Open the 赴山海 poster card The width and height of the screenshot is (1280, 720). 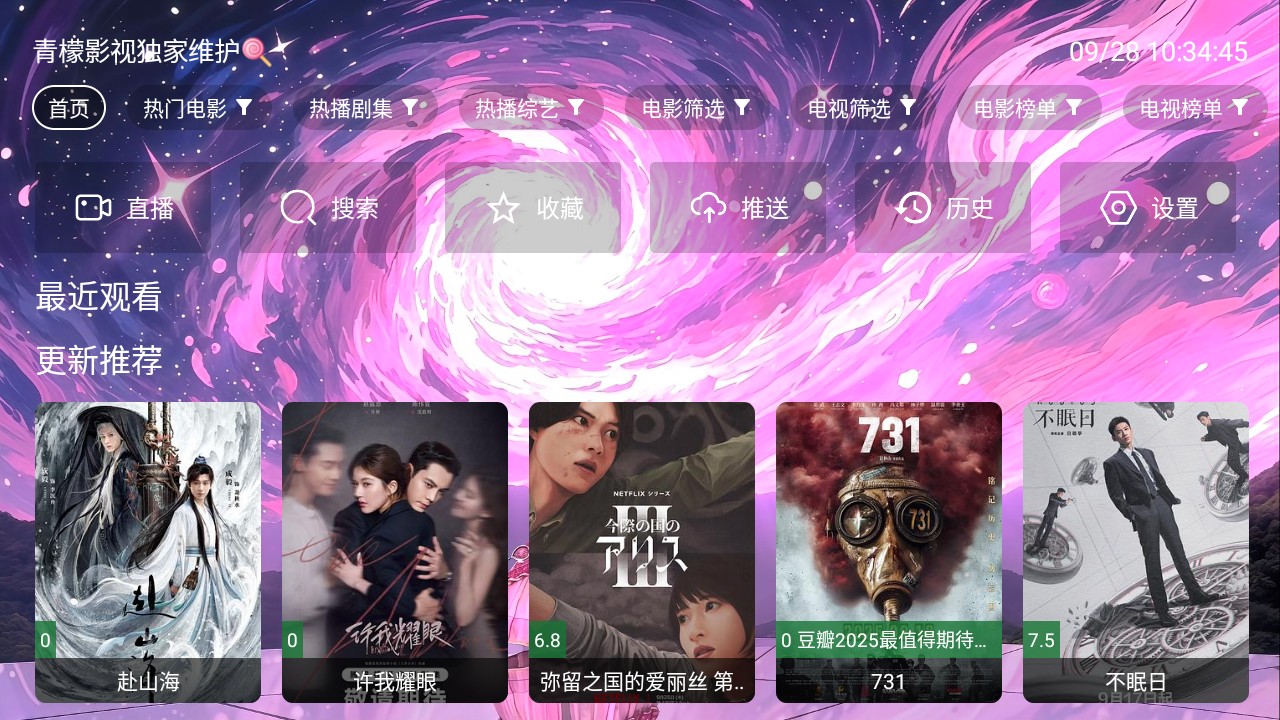(148, 550)
